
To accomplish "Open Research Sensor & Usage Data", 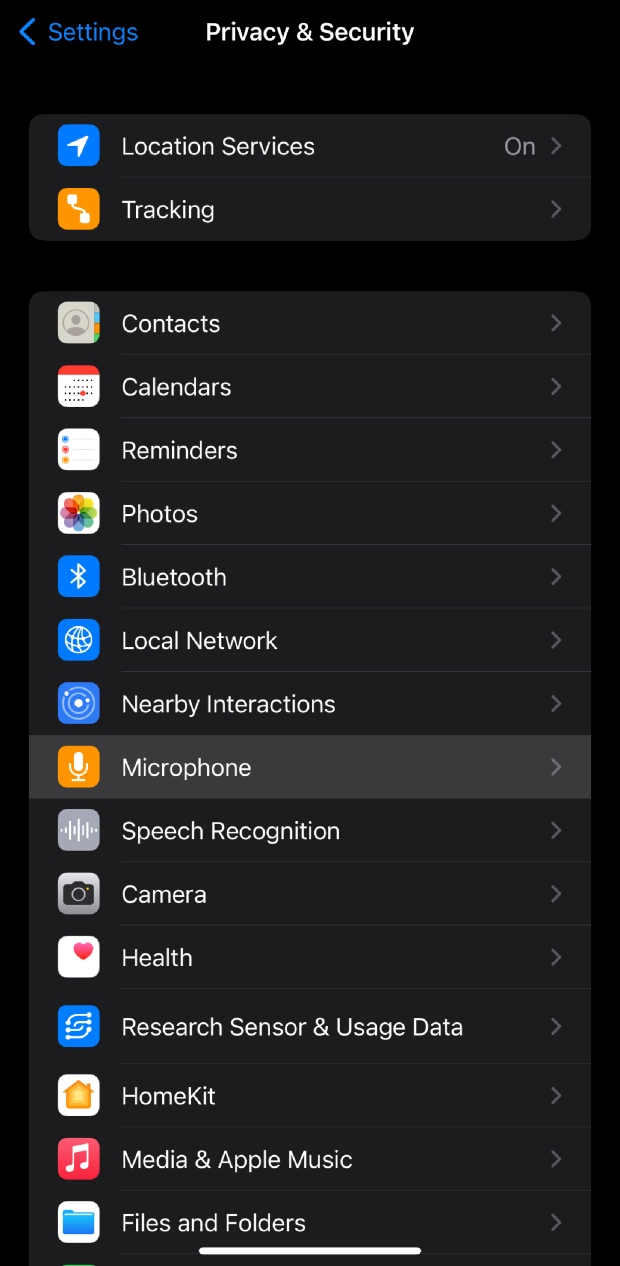I will click(310, 1027).
